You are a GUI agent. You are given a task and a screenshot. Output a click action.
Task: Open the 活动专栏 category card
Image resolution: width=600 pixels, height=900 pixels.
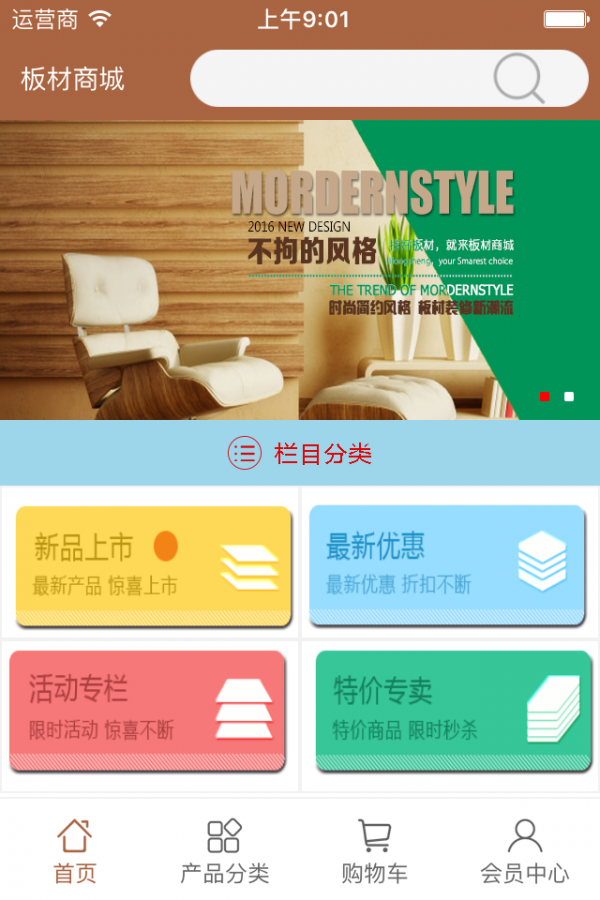point(148,710)
